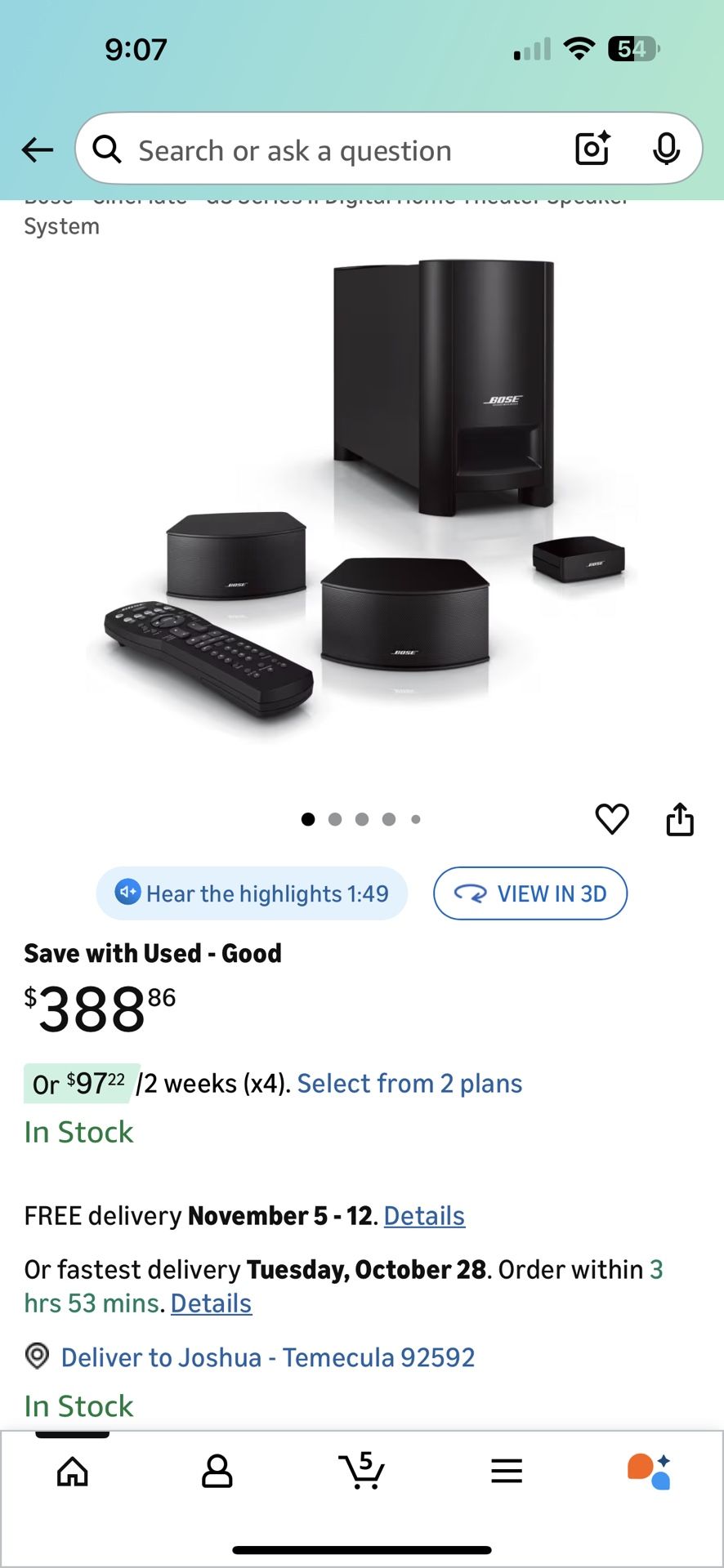724x1568 pixels.
Task: Open your profile icon in bottom navigation
Action: click(217, 1472)
